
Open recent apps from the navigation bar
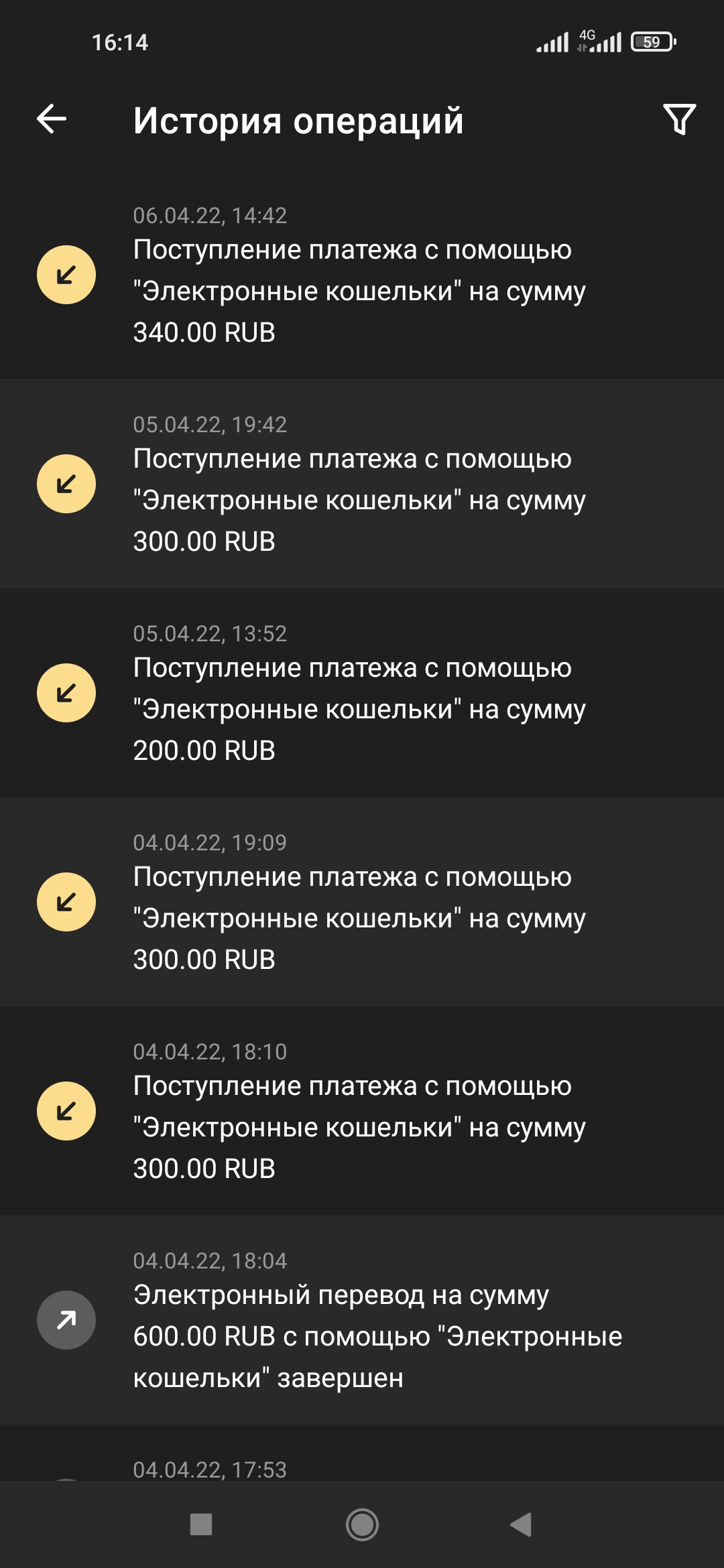click(x=201, y=1525)
